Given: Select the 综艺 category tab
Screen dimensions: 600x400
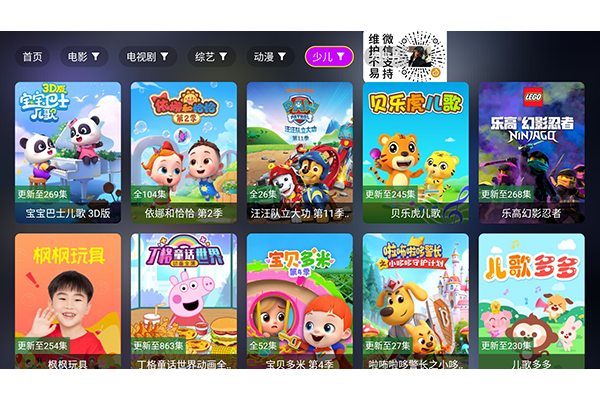Looking at the screenshot, I should 210,57.
